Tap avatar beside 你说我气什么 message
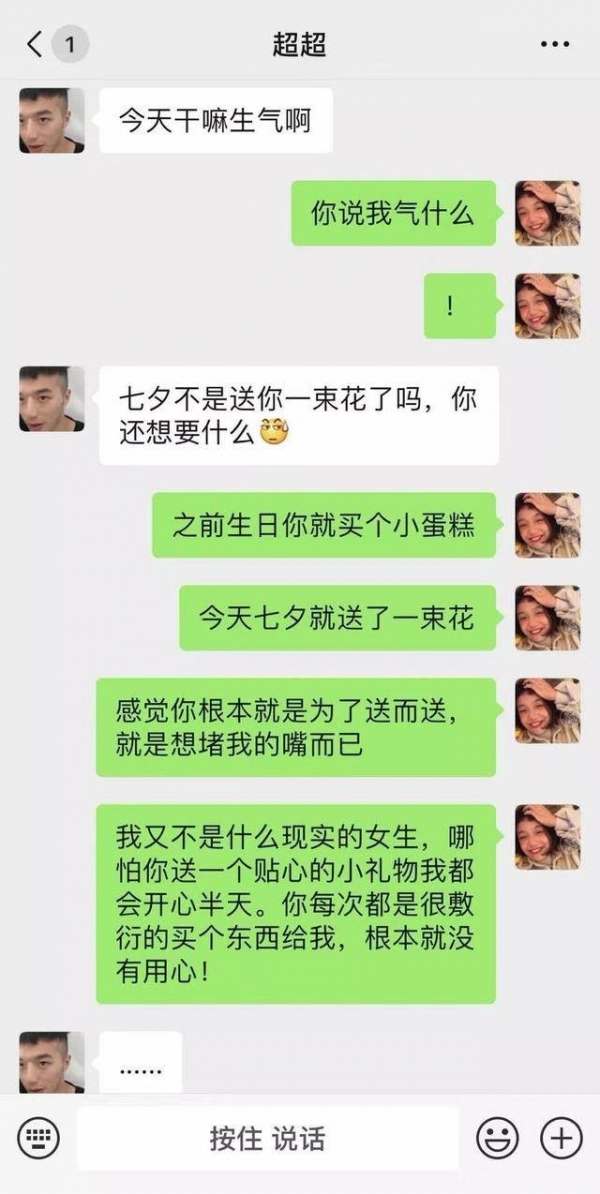The image size is (600, 1194). (547, 213)
